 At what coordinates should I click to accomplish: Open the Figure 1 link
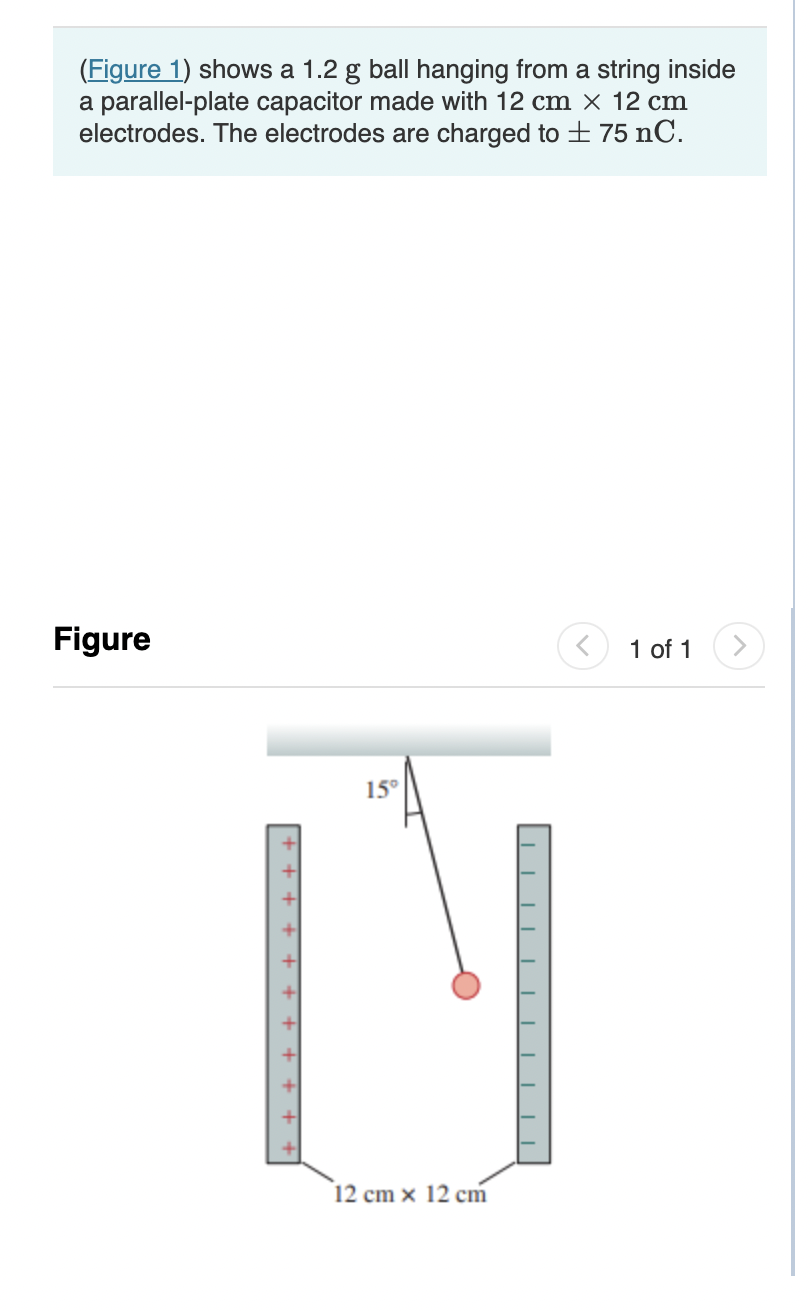point(135,70)
